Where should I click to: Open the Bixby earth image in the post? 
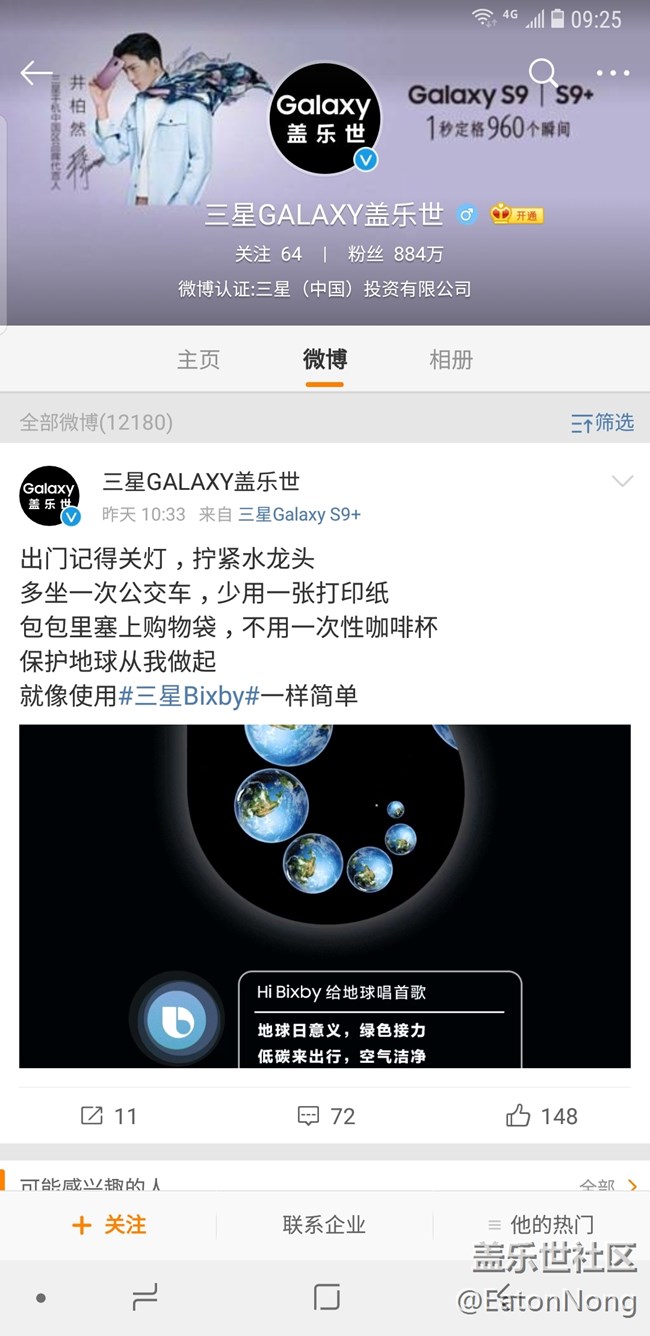[325, 895]
